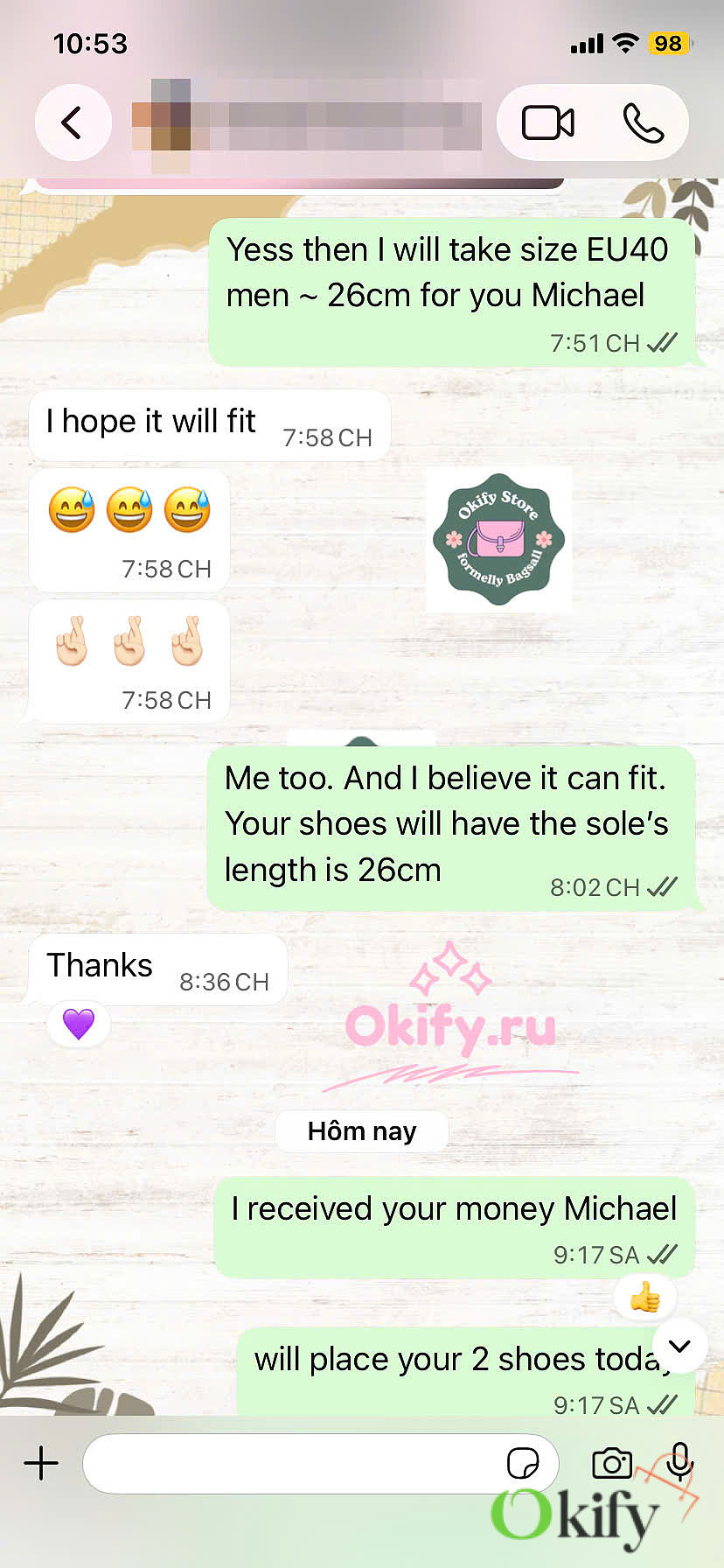This screenshot has height=1568, width=724.
Task: Focus the message text field
Action: [293, 1463]
